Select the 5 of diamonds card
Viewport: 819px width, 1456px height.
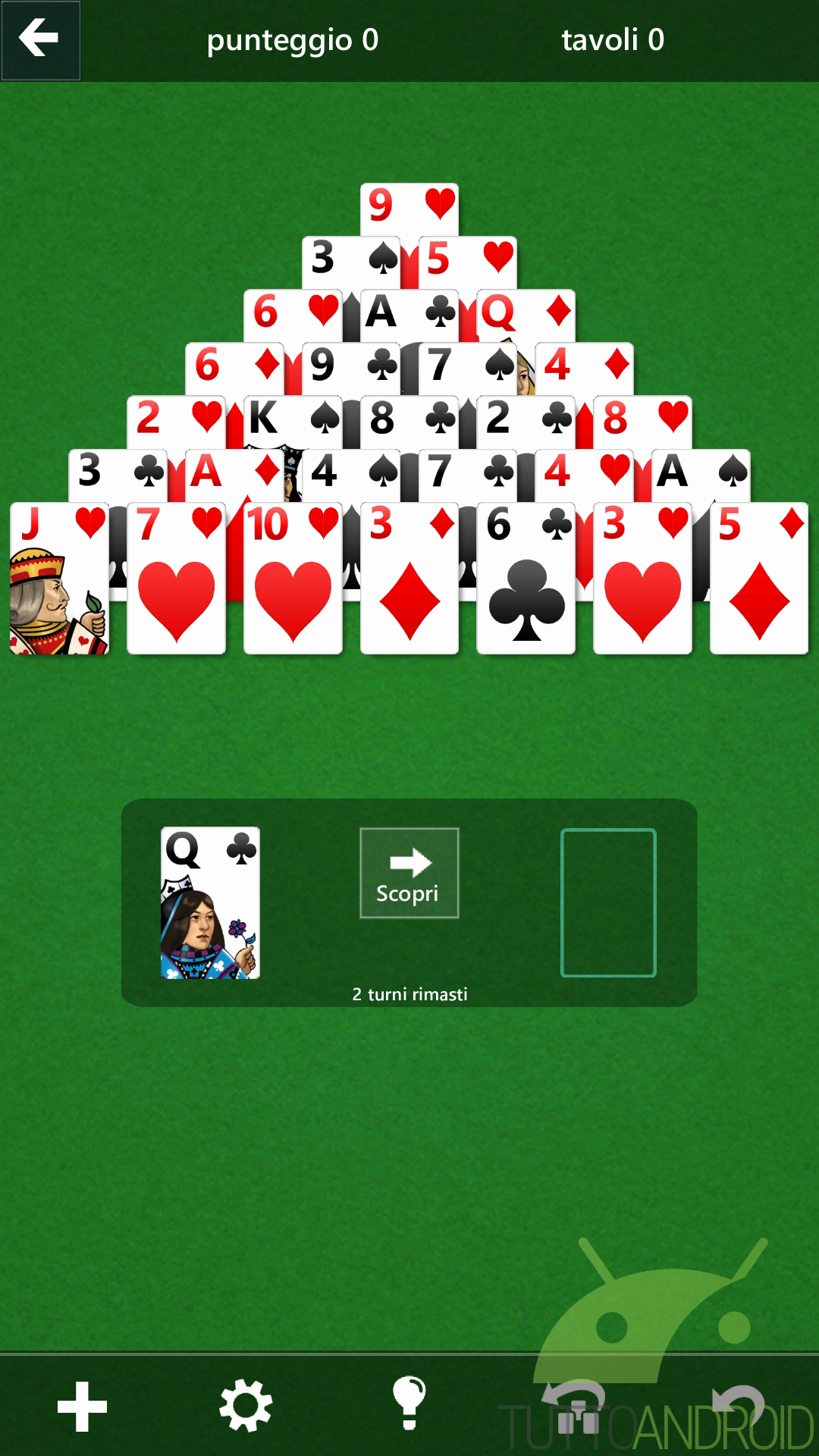(x=759, y=579)
